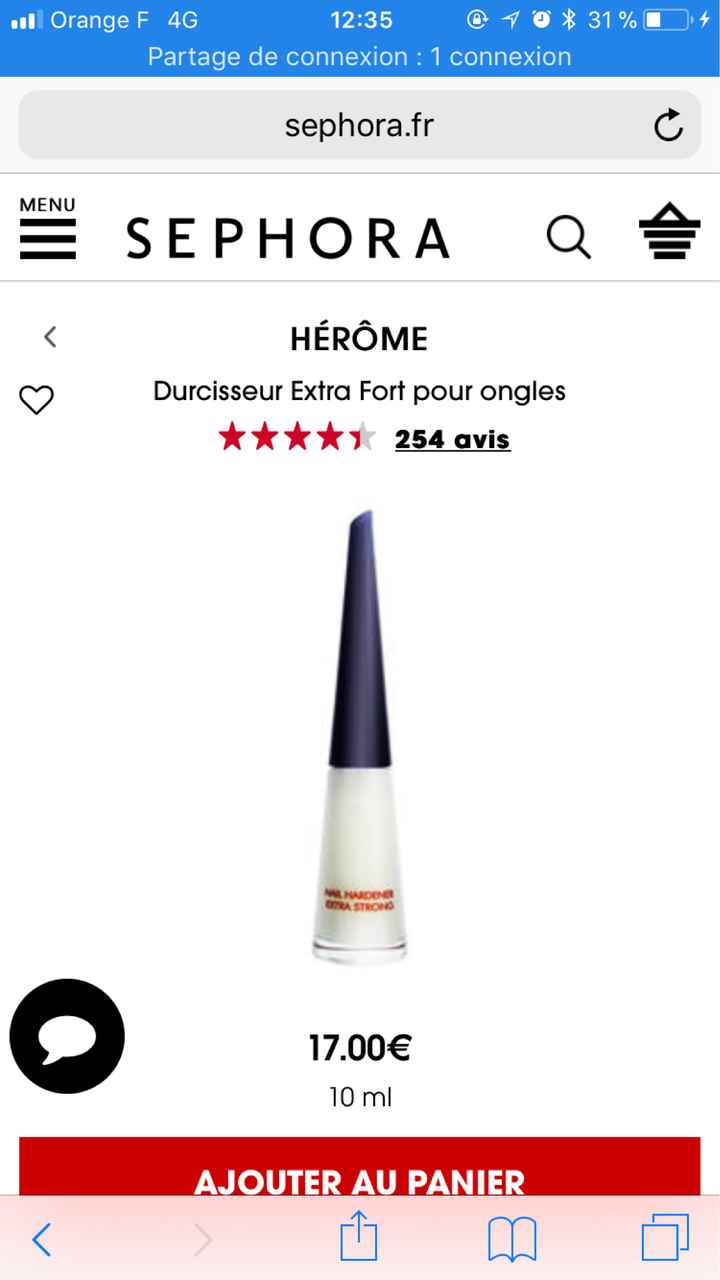Tap the sephora.fr address bar

click(x=360, y=126)
